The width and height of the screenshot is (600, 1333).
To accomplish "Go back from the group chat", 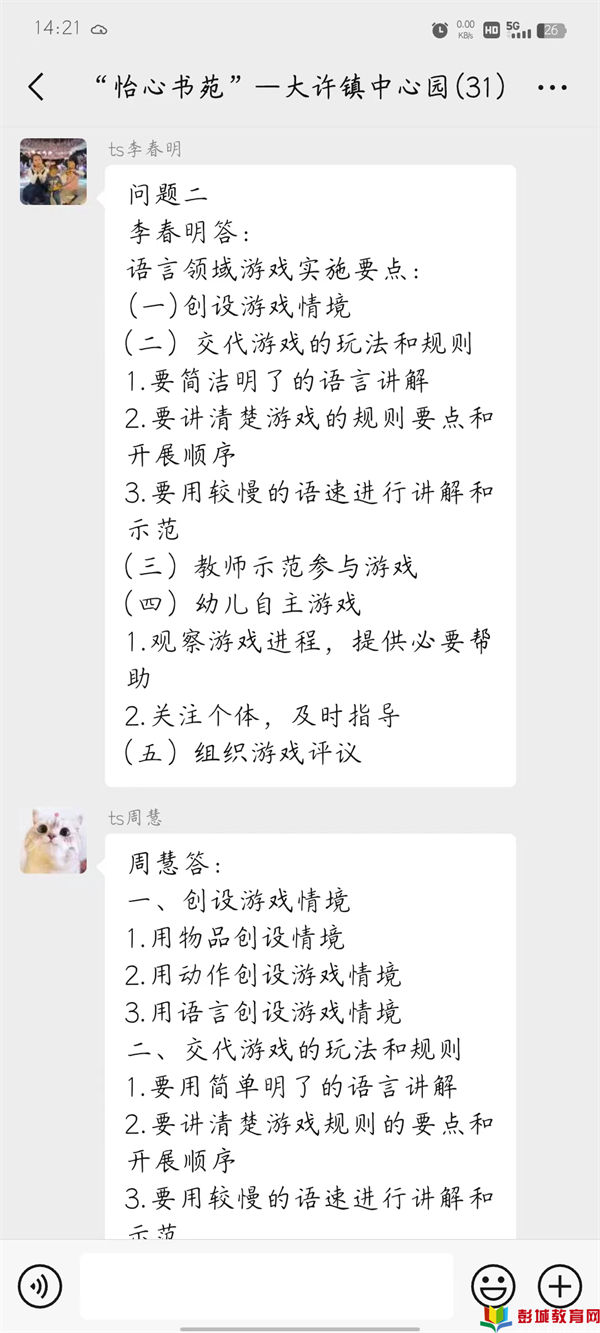I will click(x=36, y=87).
